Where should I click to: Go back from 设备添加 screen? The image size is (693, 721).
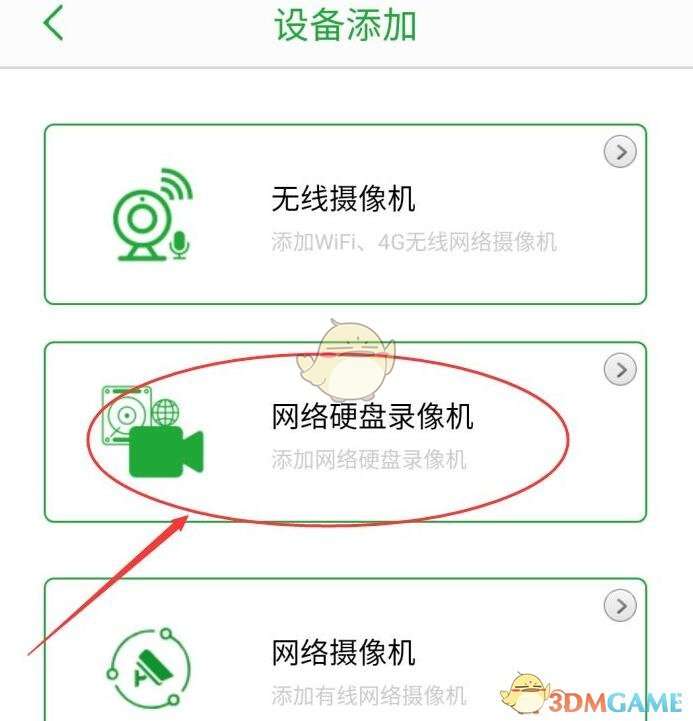(53, 24)
